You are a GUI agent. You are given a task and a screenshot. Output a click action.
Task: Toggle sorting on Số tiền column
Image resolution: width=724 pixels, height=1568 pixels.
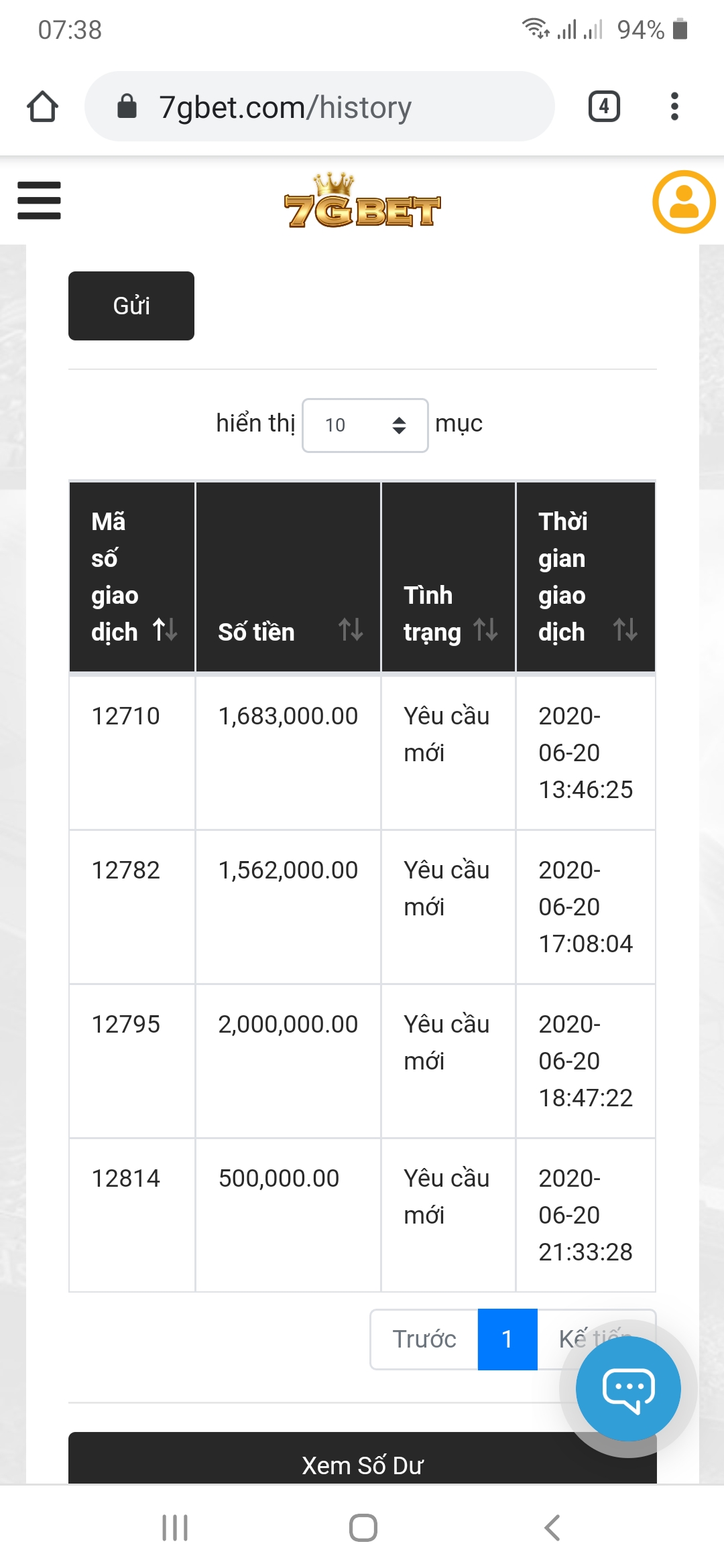349,630
